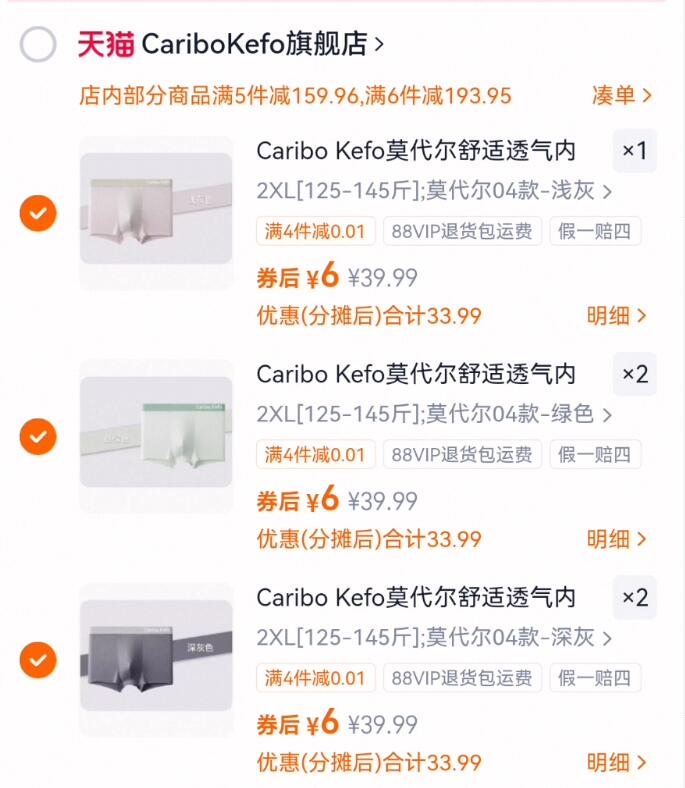Viewport: 685px width, 788px height.
Task: Open the 绿色 product image
Action: 155,437
